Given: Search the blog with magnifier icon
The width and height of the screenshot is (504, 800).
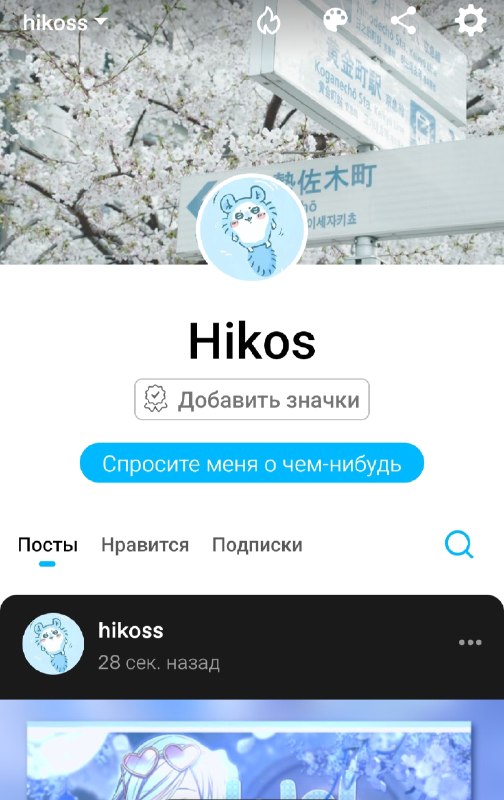Looking at the screenshot, I should tap(459, 544).
